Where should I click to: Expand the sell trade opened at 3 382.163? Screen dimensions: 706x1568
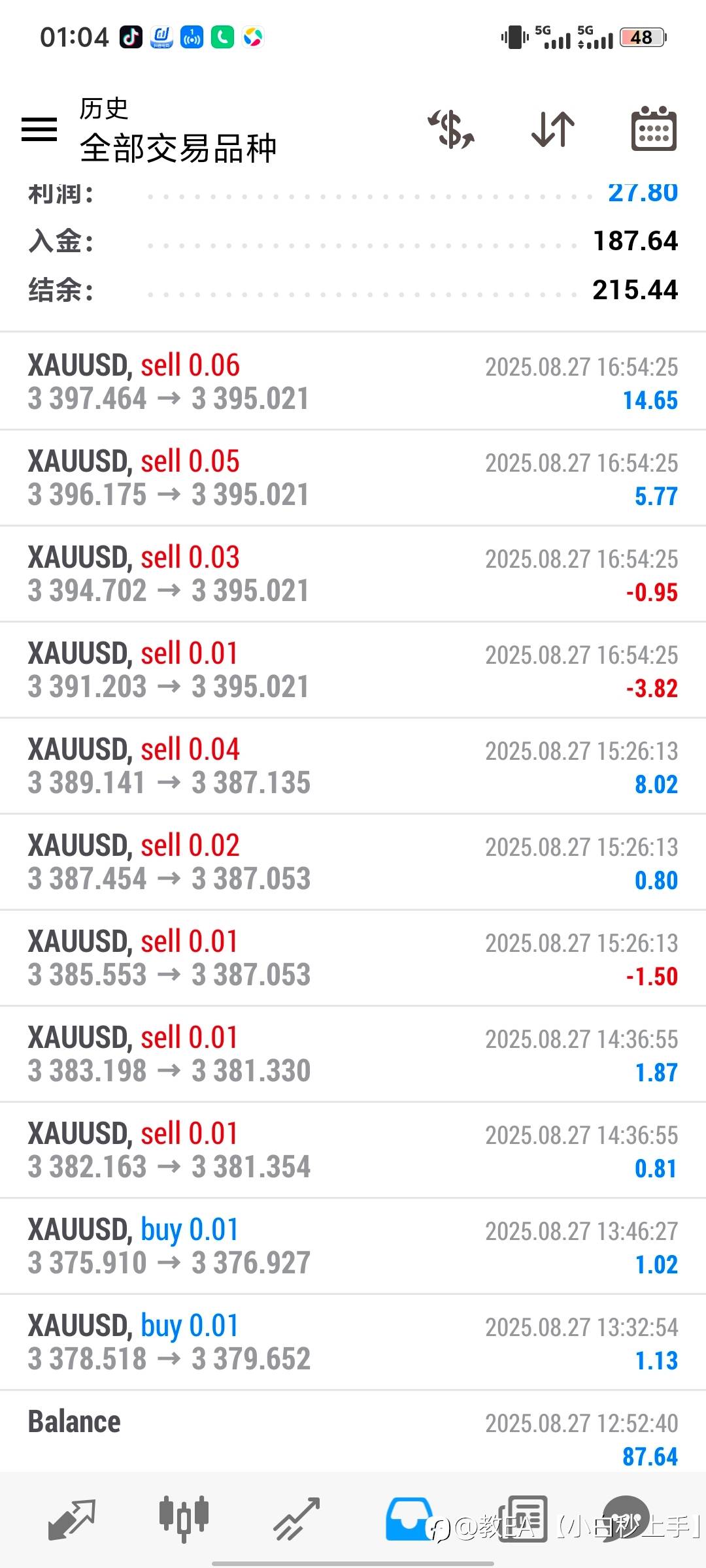353,1150
